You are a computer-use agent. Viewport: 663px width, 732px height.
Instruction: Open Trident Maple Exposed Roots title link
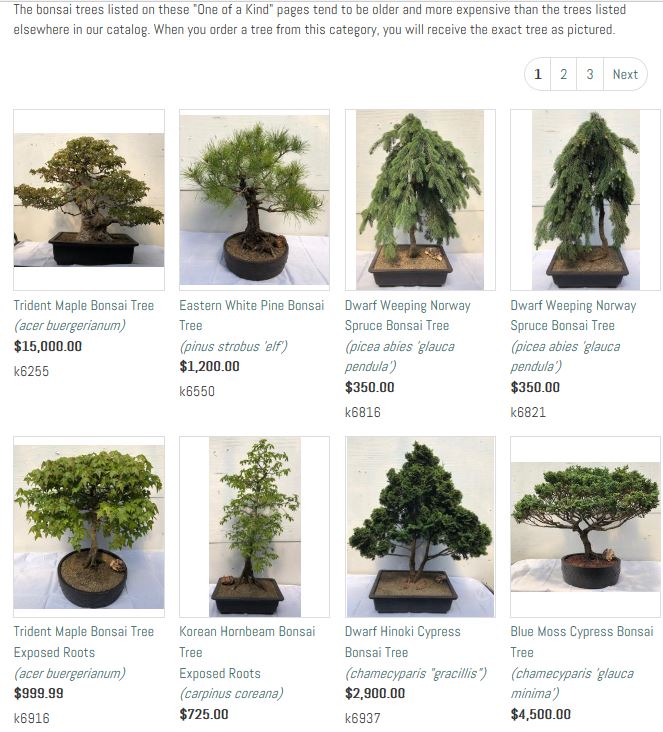83,631
